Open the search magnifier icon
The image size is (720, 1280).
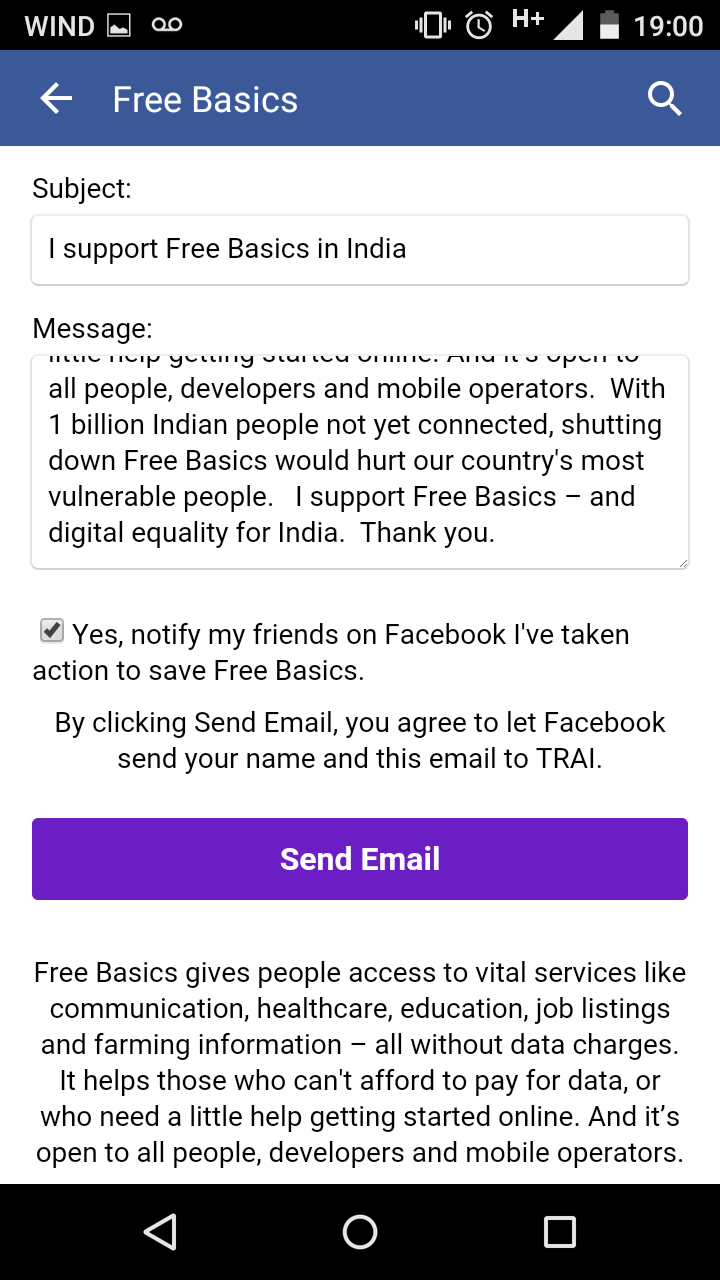[664, 99]
